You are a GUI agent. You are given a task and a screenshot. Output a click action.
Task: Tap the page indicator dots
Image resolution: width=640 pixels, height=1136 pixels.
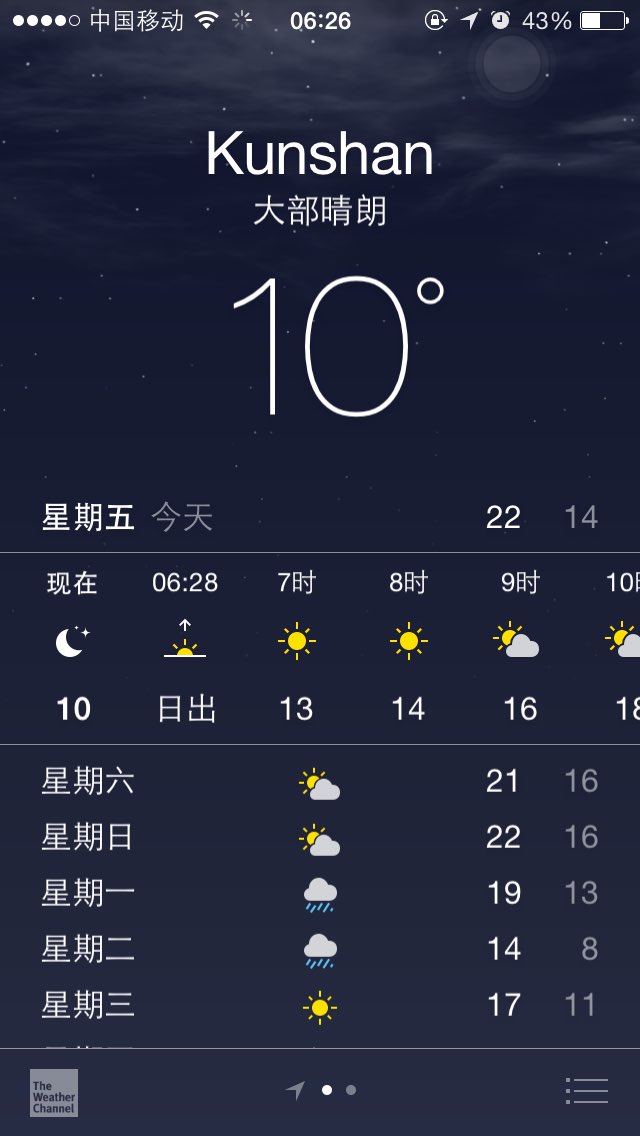[x=320, y=1090]
